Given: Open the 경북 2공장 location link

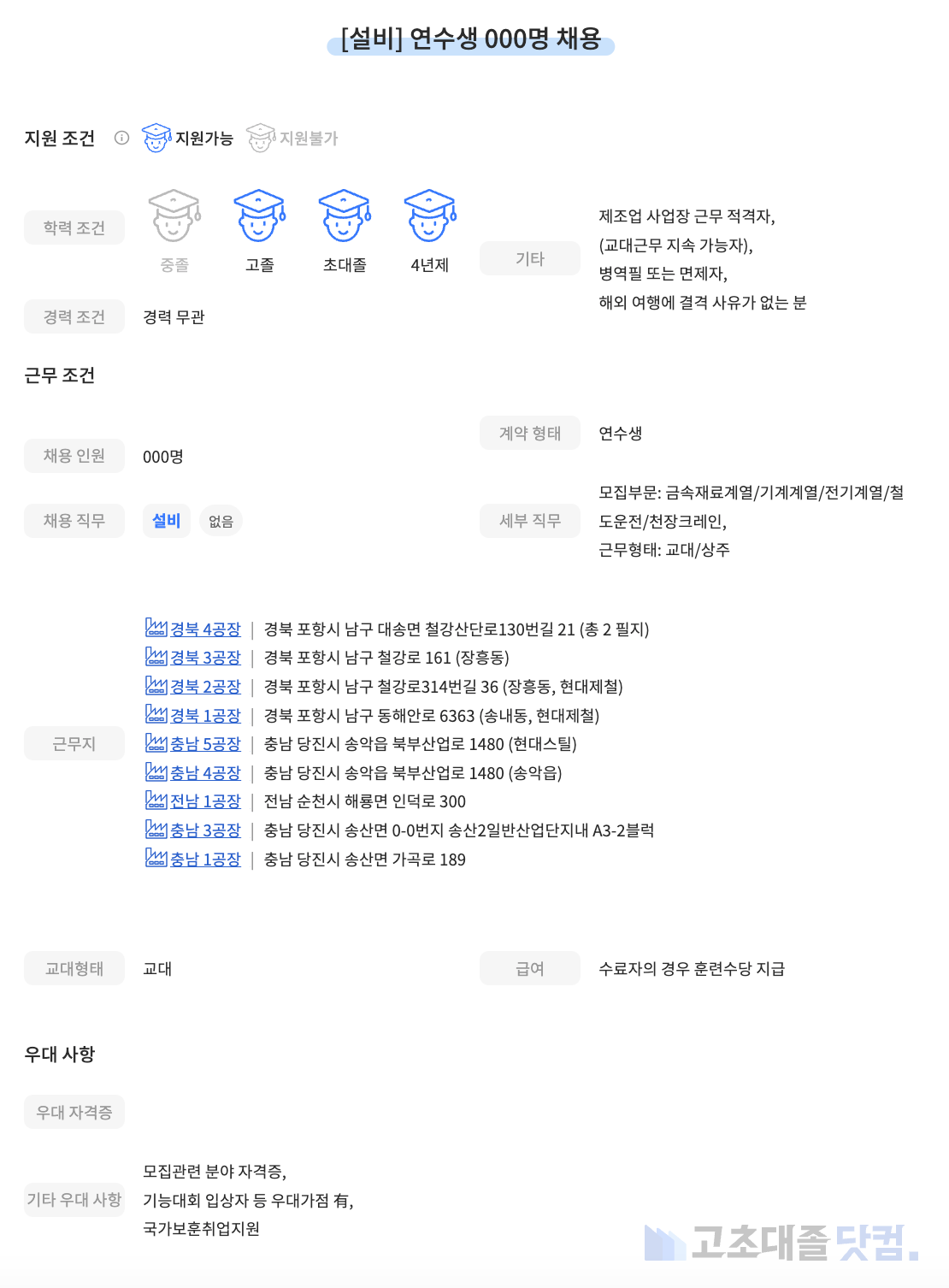Looking at the screenshot, I should (204, 687).
